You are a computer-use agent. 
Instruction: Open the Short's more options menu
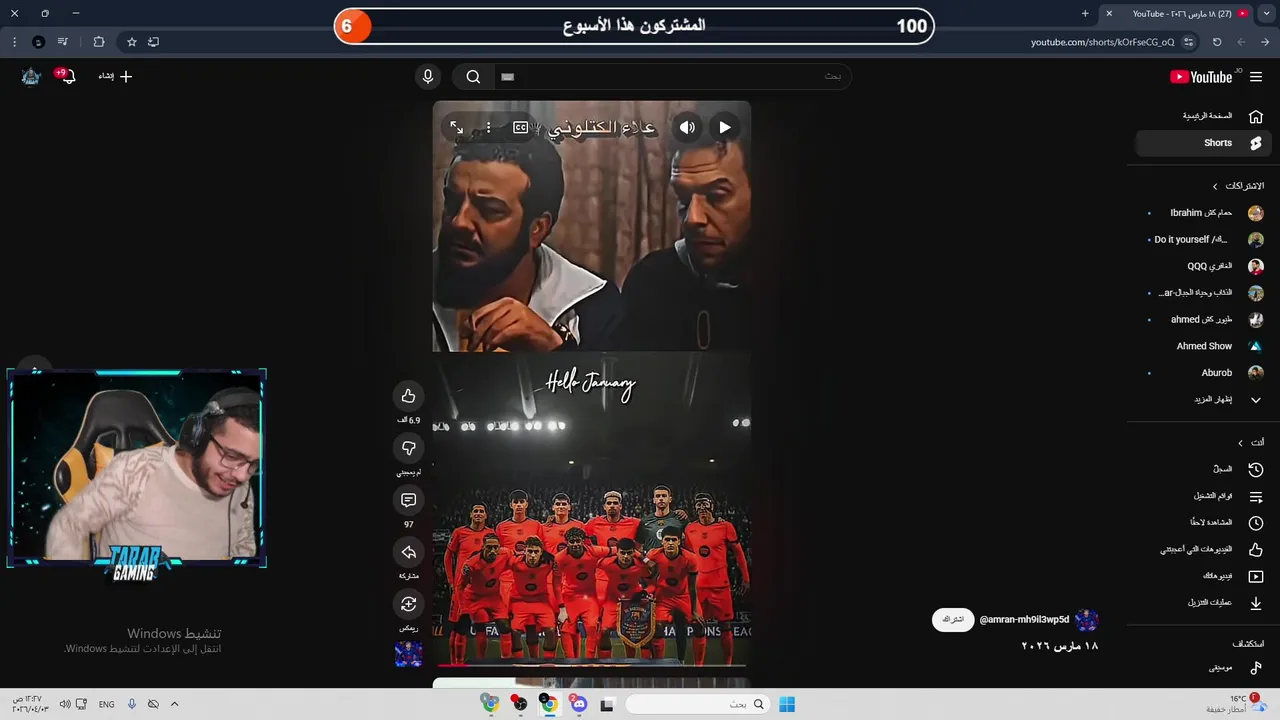pyautogui.click(x=488, y=127)
